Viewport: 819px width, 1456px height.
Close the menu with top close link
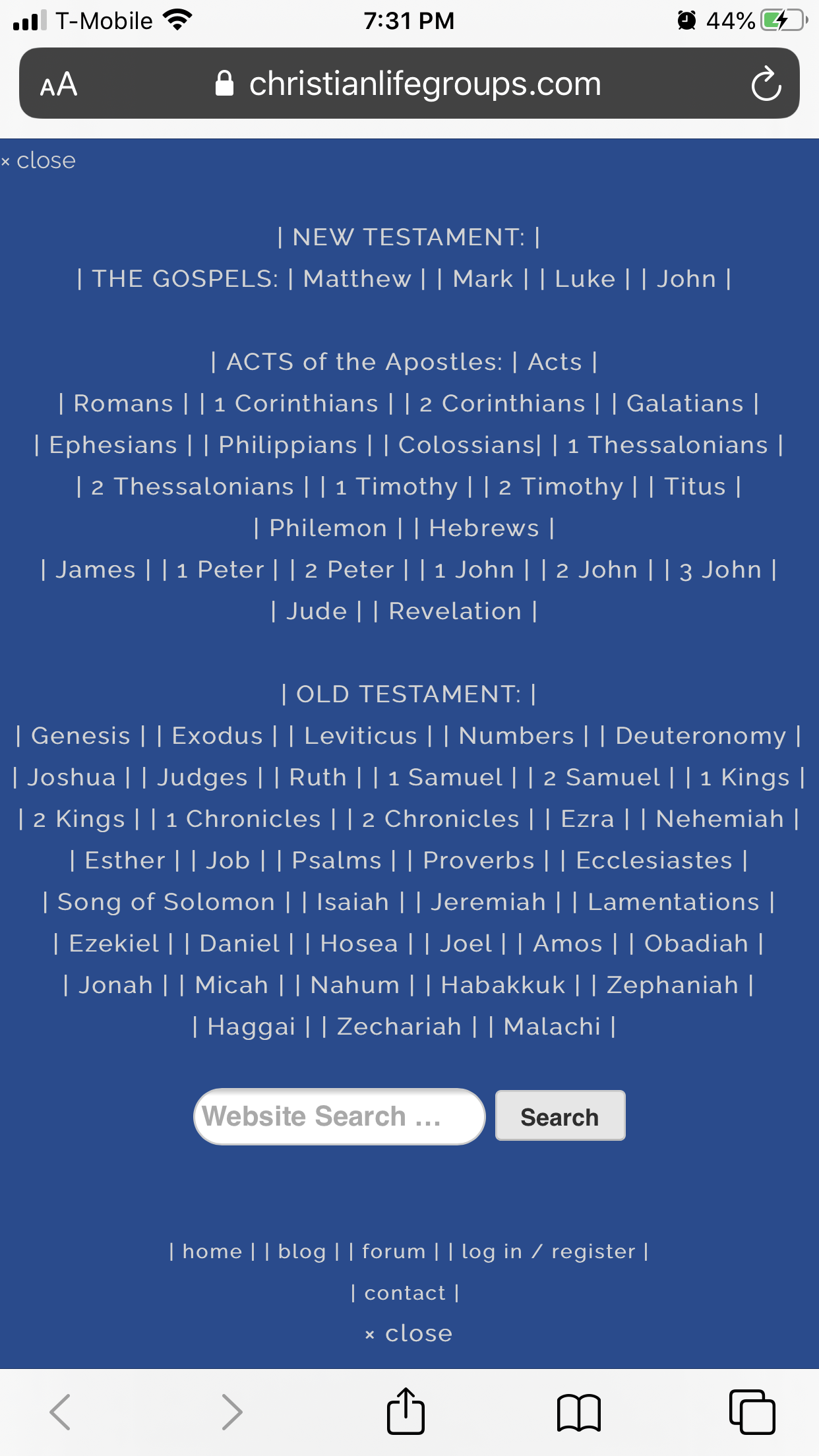[40, 161]
